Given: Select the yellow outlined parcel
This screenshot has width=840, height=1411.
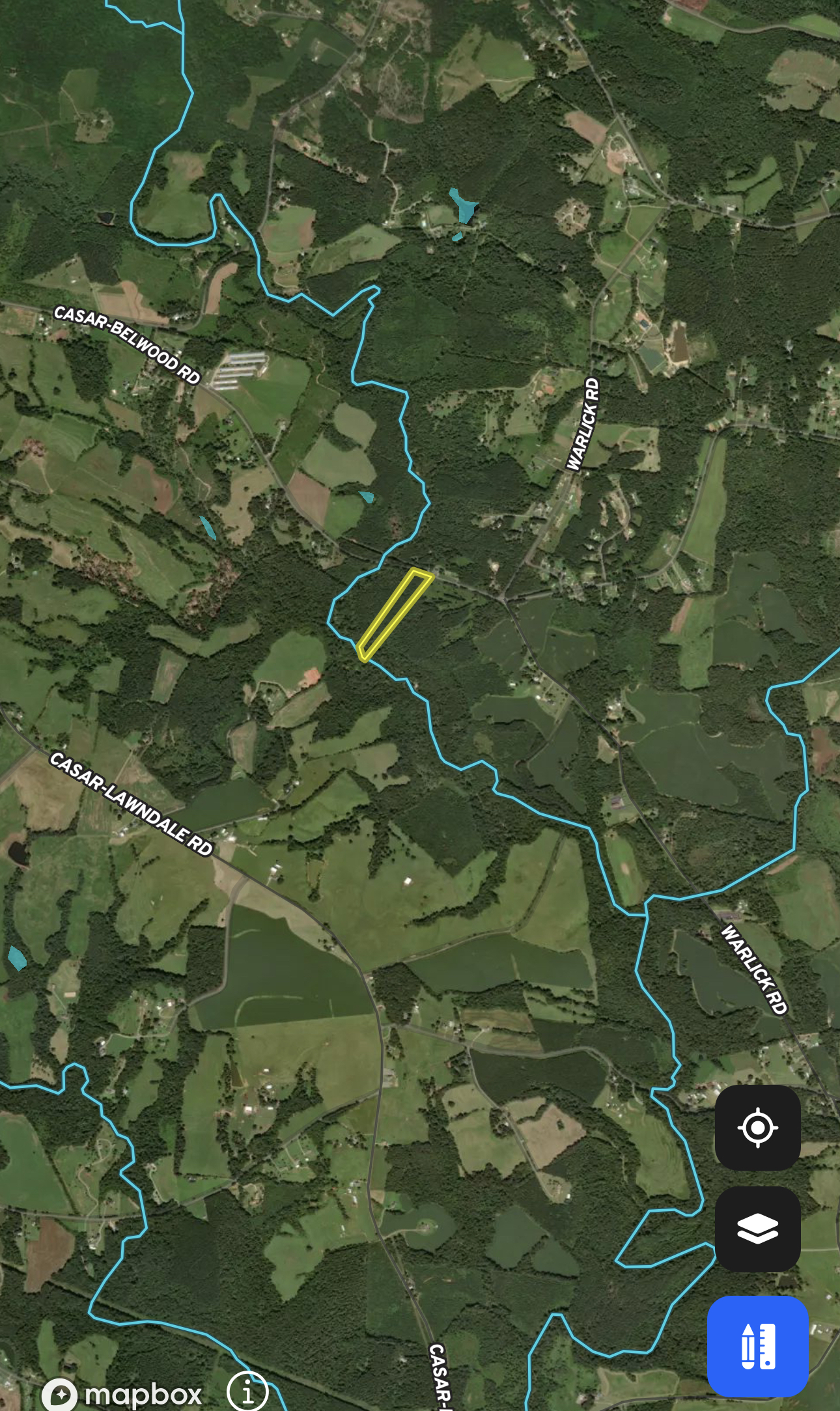Looking at the screenshot, I should [x=395, y=613].
